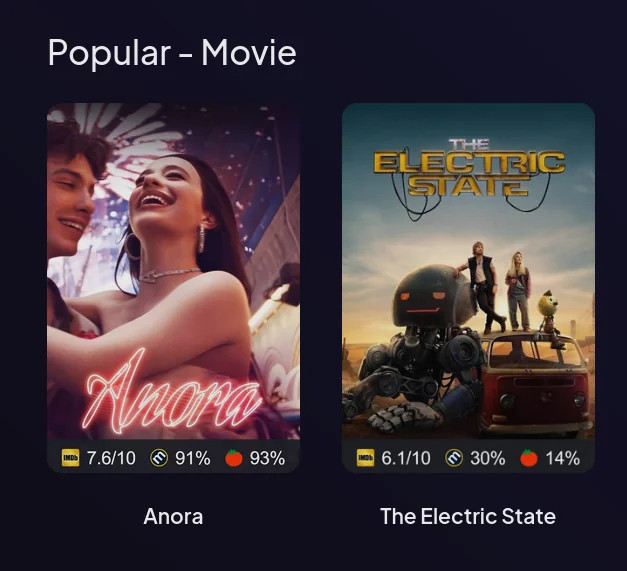Open the Anora movie card
Screen dimensions: 627x571
173,272
